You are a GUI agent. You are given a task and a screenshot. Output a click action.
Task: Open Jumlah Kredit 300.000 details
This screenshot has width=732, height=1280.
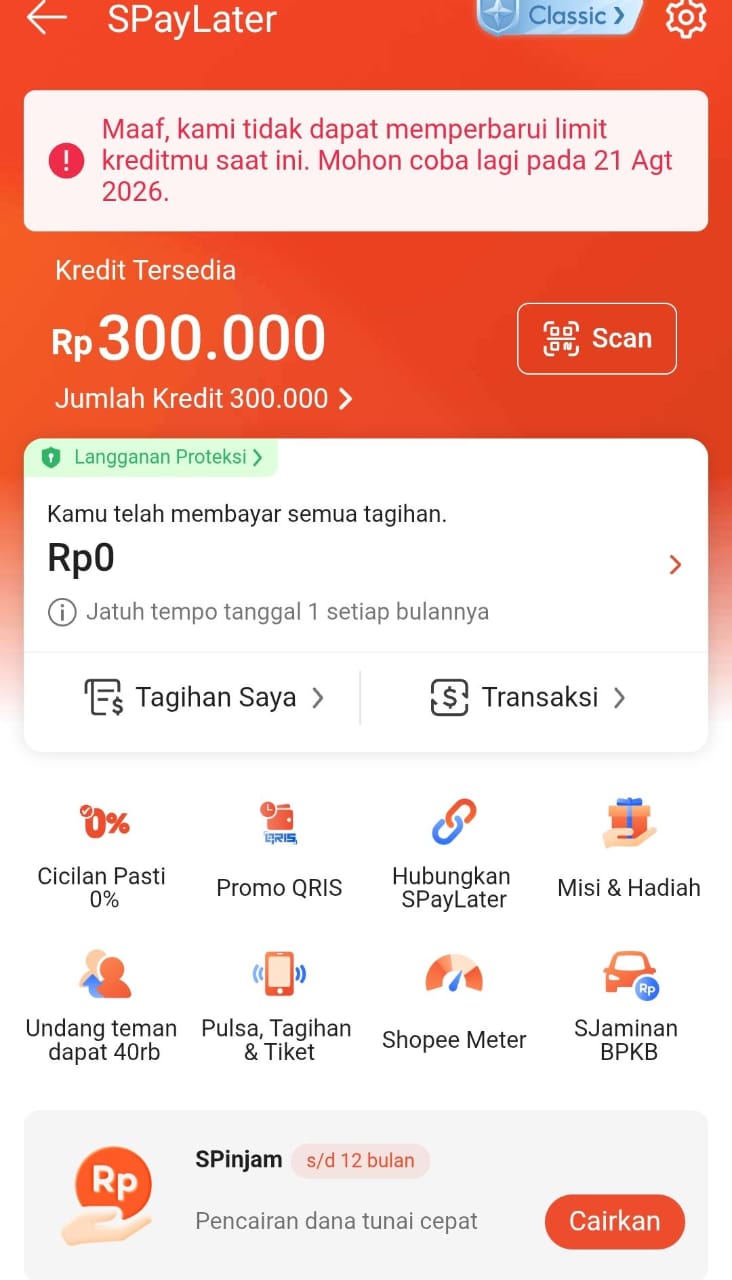(204, 398)
